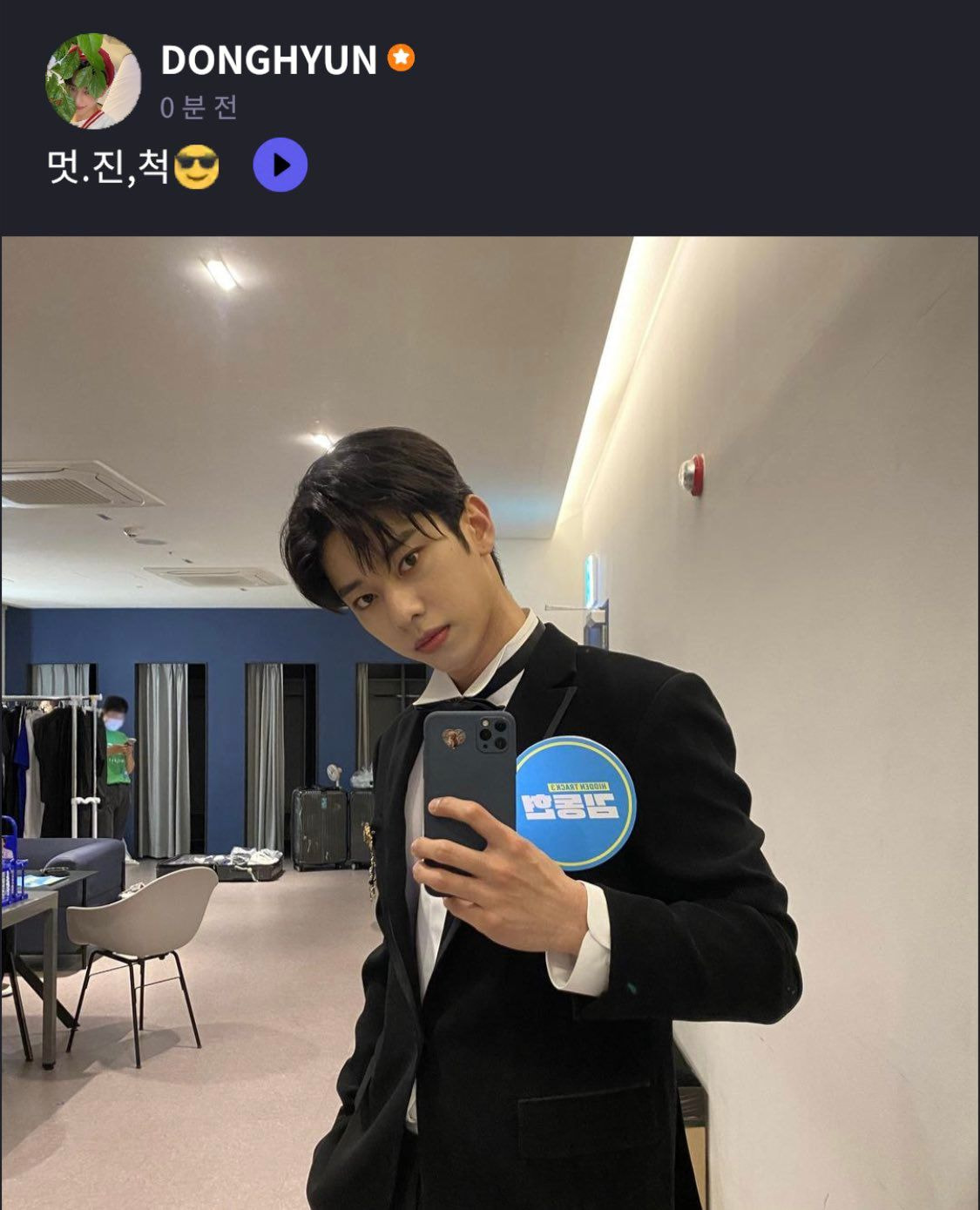Open Donghyun's profile picture
The height and width of the screenshot is (1210, 980).
(93, 81)
